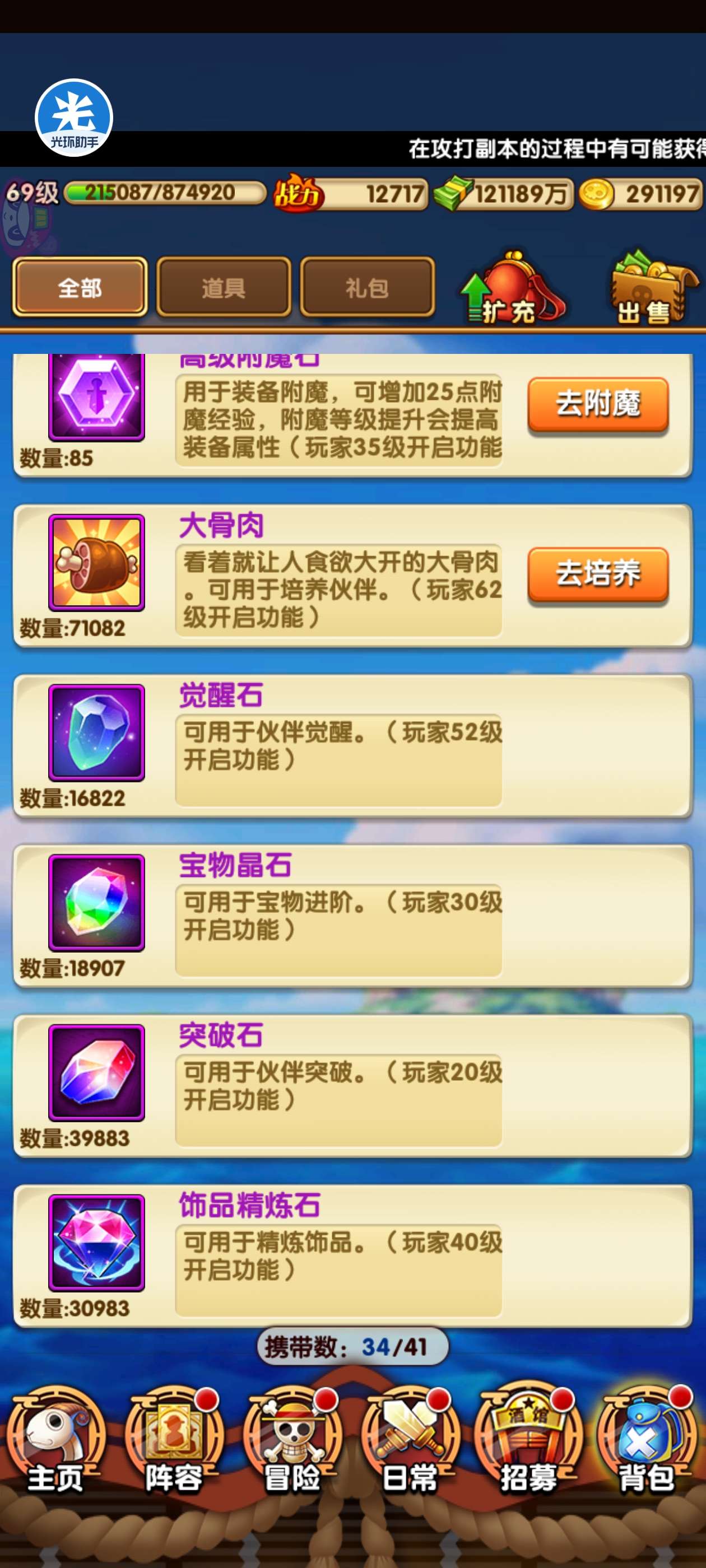Open the 阵容 lineup tab
The height and width of the screenshot is (1568, 706).
(x=174, y=1444)
